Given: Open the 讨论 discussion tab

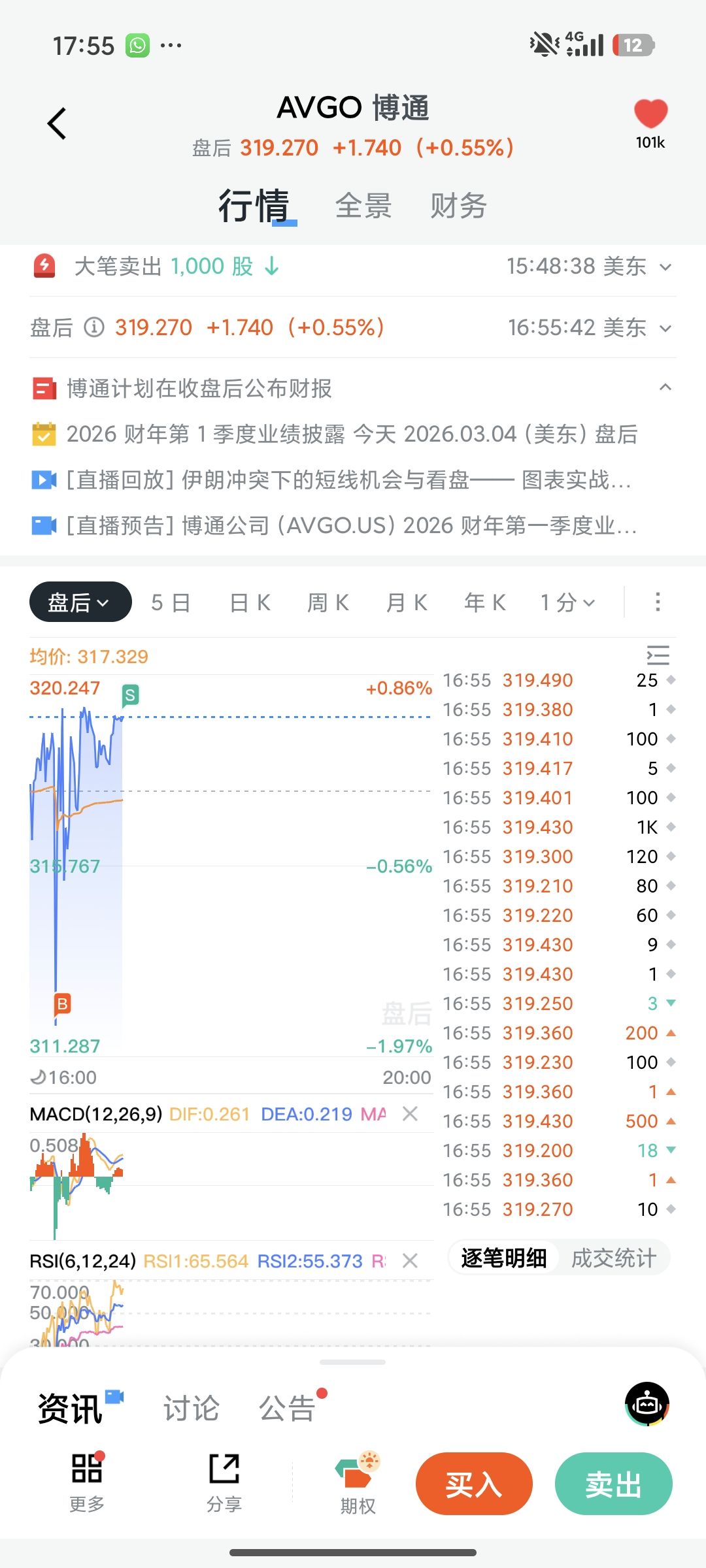Looking at the screenshot, I should pos(191,1409).
